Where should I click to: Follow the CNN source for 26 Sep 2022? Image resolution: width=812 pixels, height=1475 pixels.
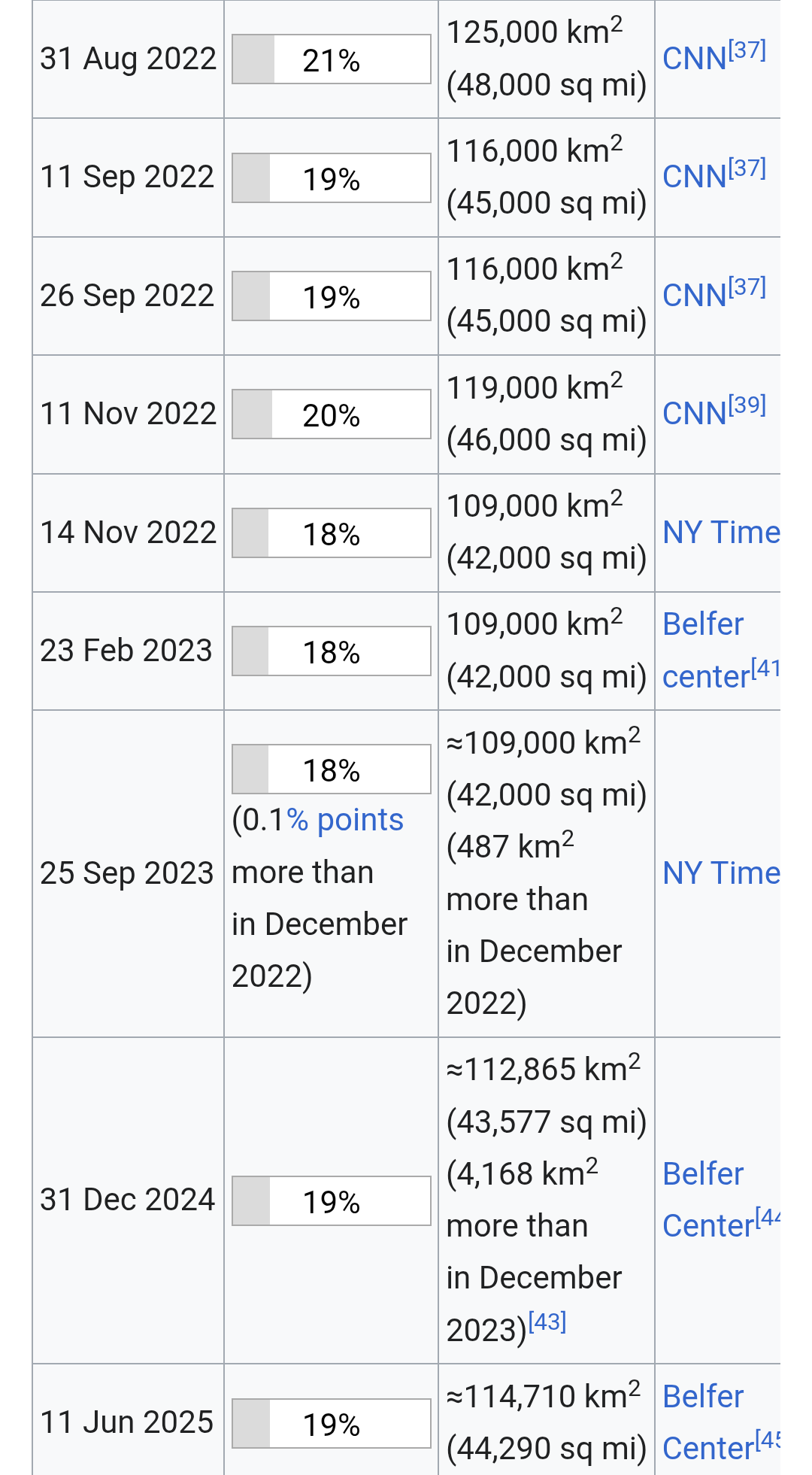pos(694,296)
